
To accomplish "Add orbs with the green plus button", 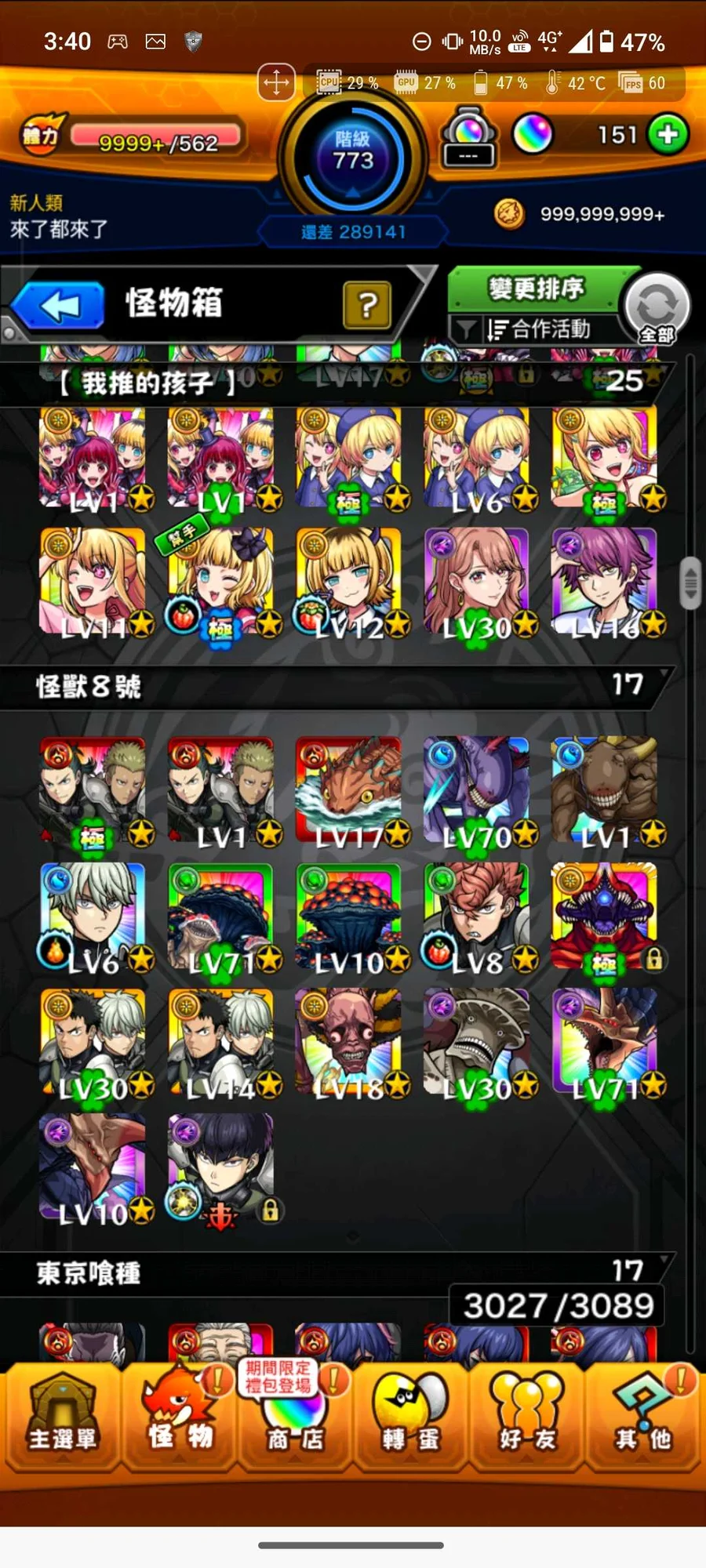I will [x=668, y=135].
